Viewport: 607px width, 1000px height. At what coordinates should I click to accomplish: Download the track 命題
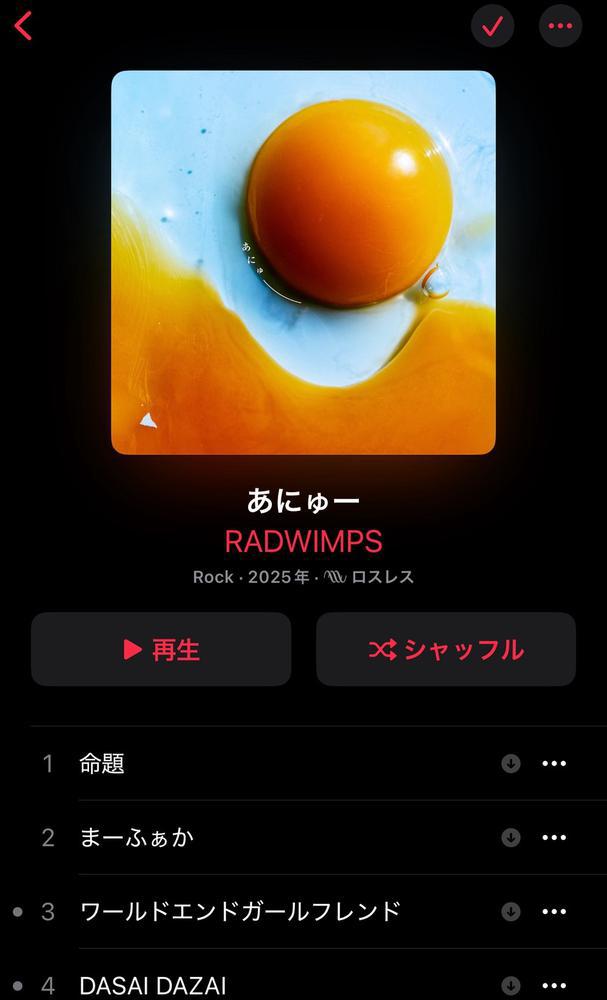511,764
